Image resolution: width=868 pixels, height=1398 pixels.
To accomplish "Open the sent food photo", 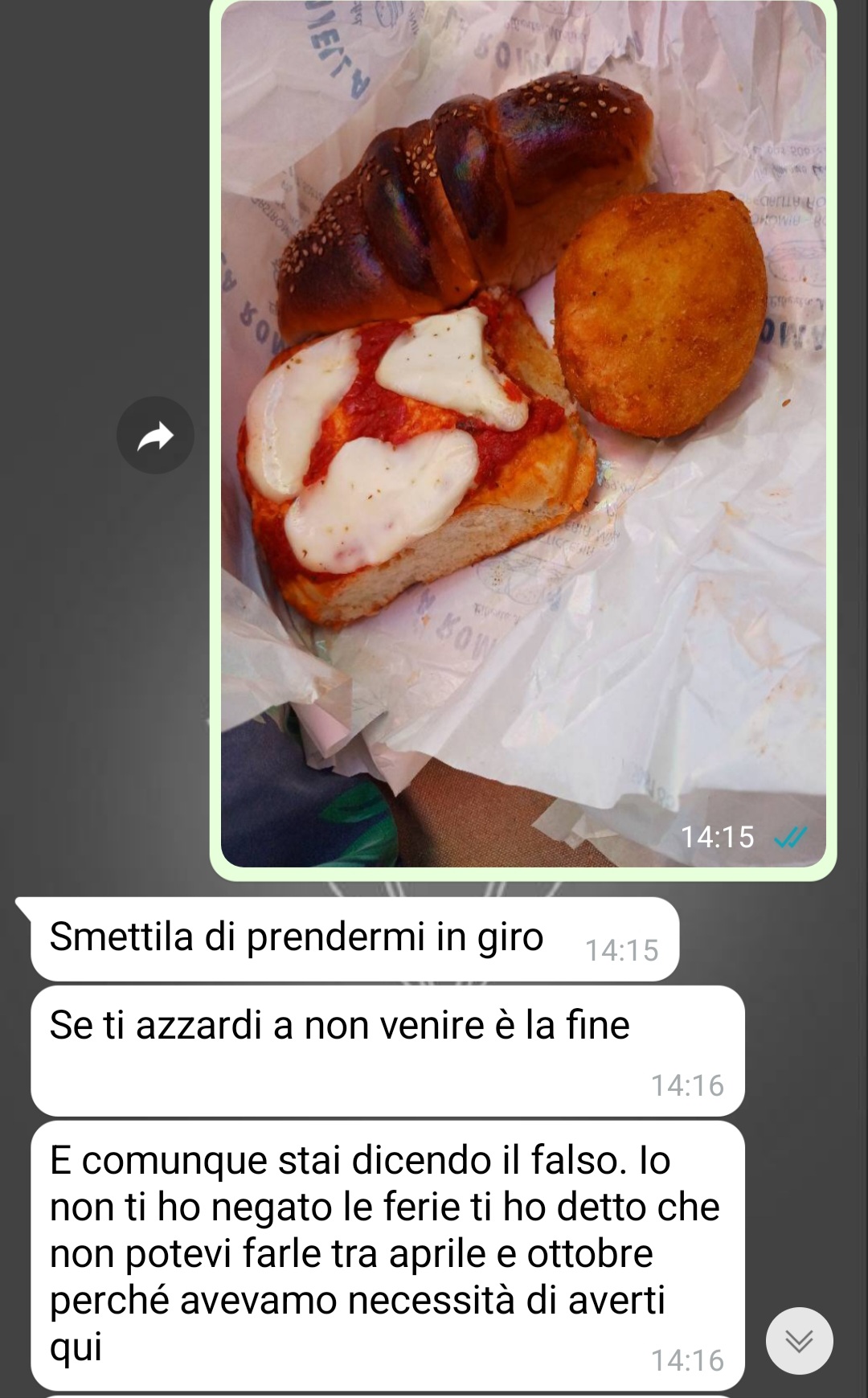I will pos(522,434).
